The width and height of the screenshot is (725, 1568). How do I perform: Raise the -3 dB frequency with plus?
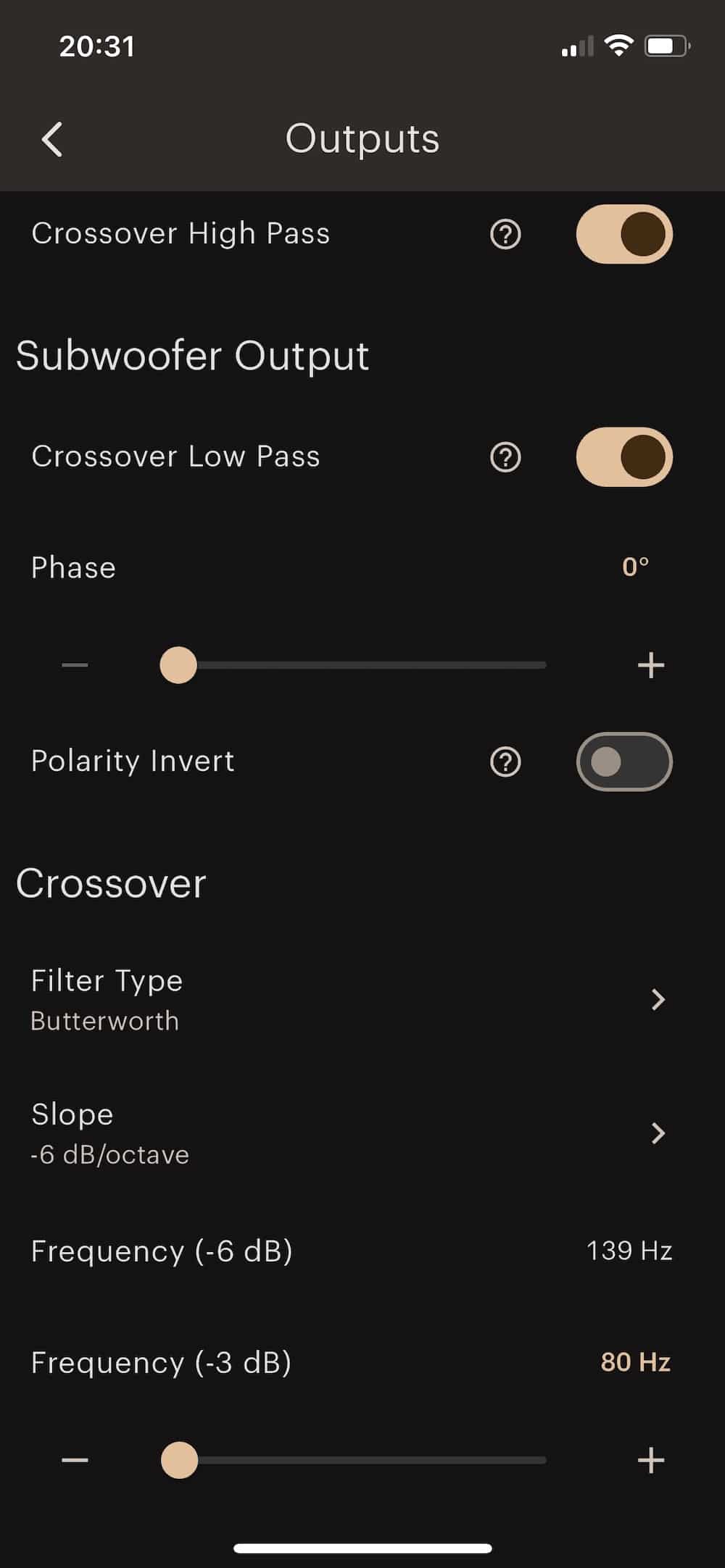(650, 1460)
